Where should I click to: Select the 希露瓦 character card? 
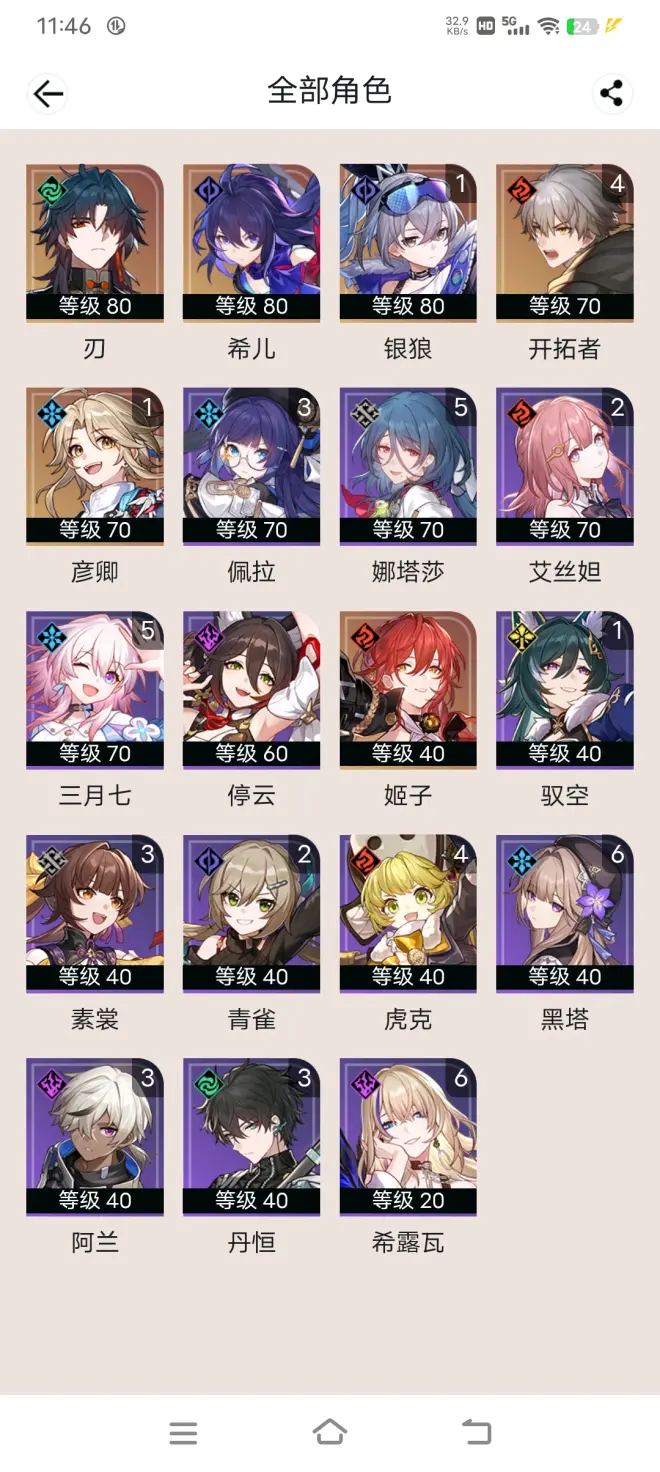pos(408,1137)
